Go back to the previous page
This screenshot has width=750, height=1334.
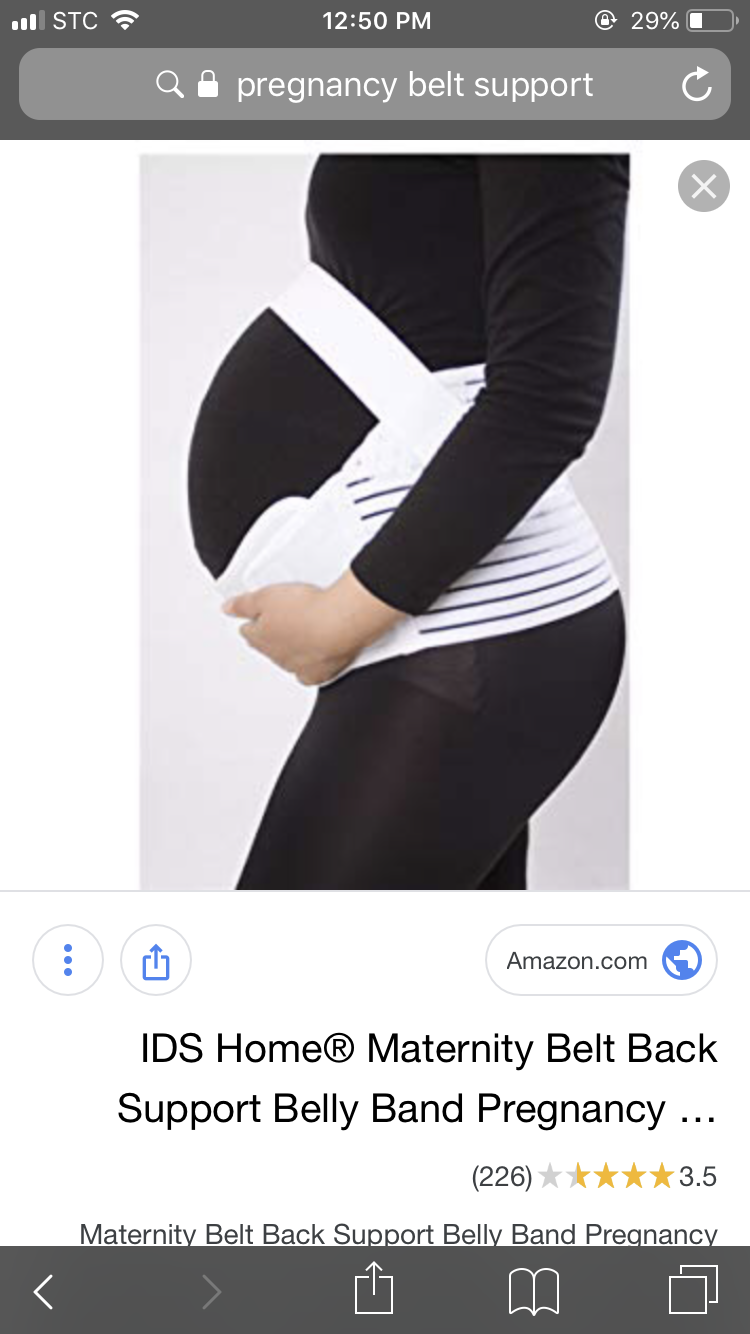click(43, 1291)
